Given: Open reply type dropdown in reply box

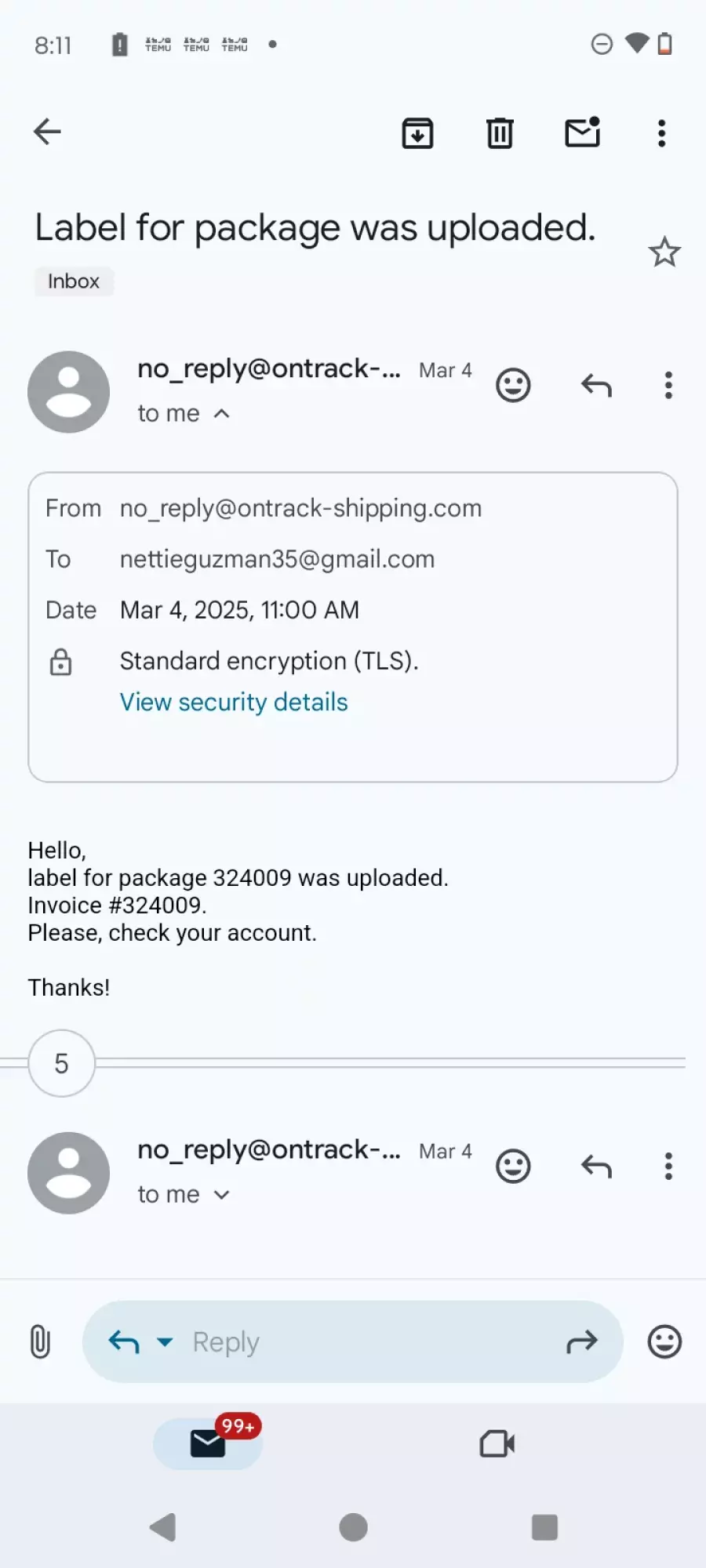Looking at the screenshot, I should point(165,1342).
